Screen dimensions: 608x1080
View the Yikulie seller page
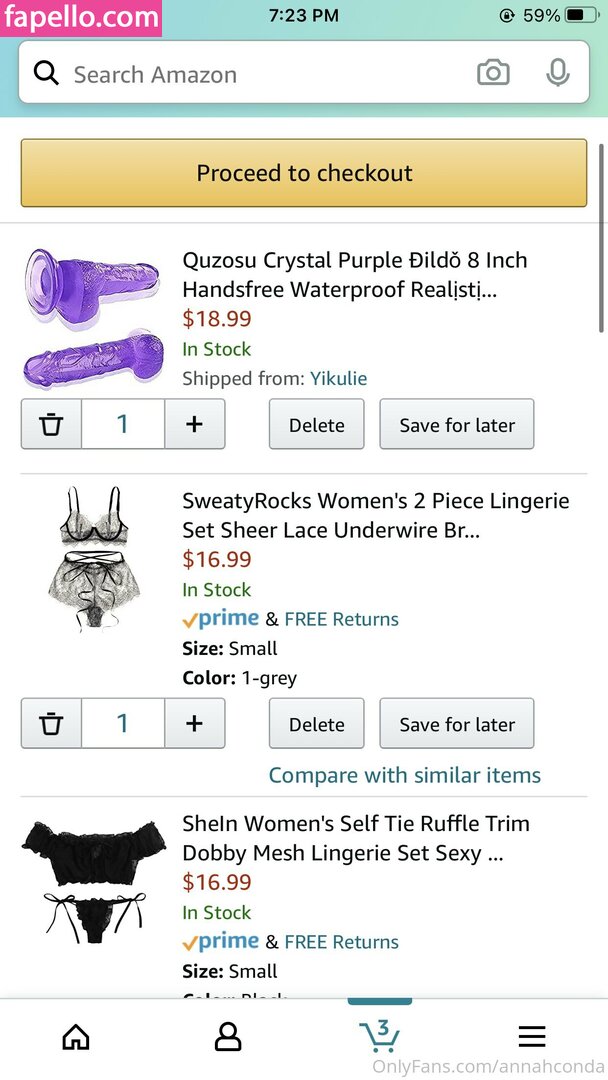338,379
